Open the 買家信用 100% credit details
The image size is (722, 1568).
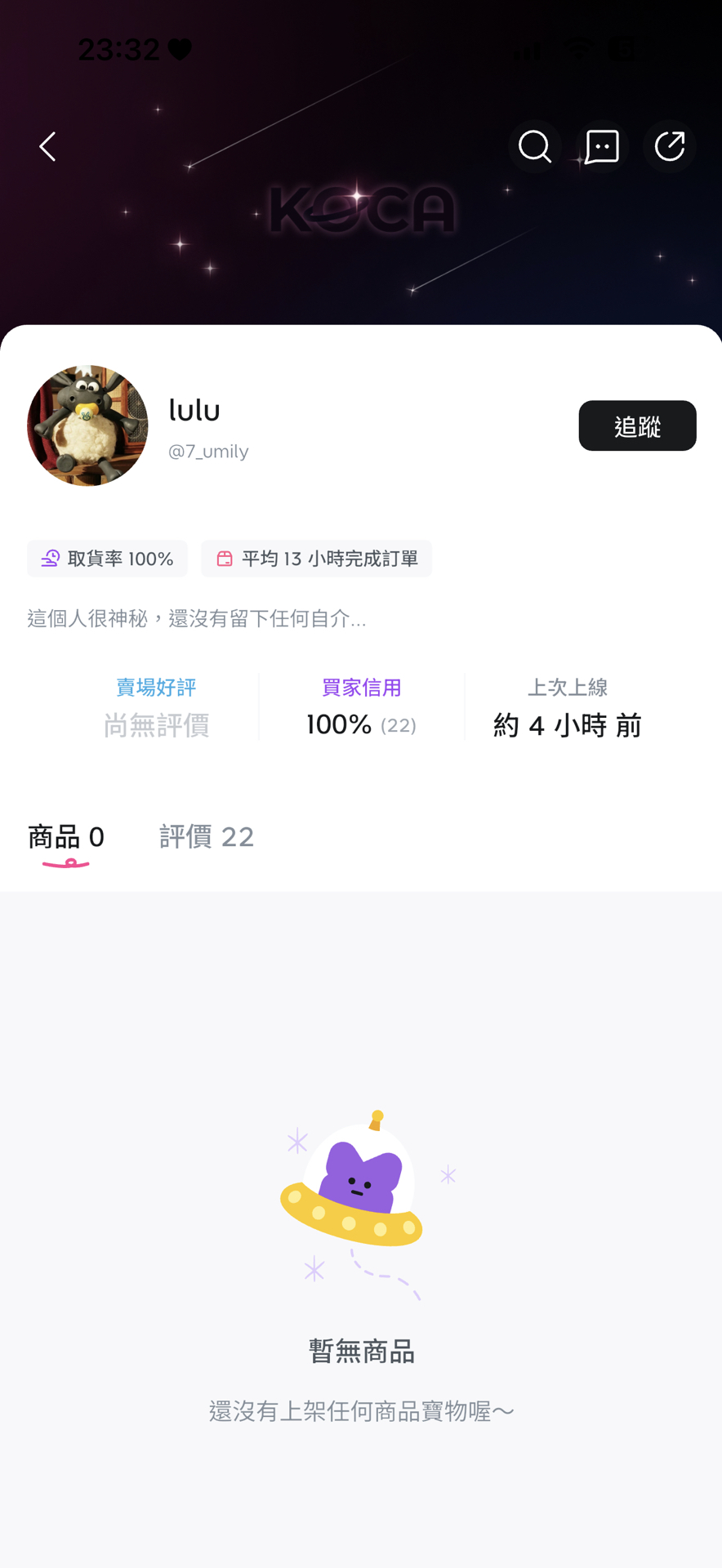pyautogui.click(x=361, y=706)
